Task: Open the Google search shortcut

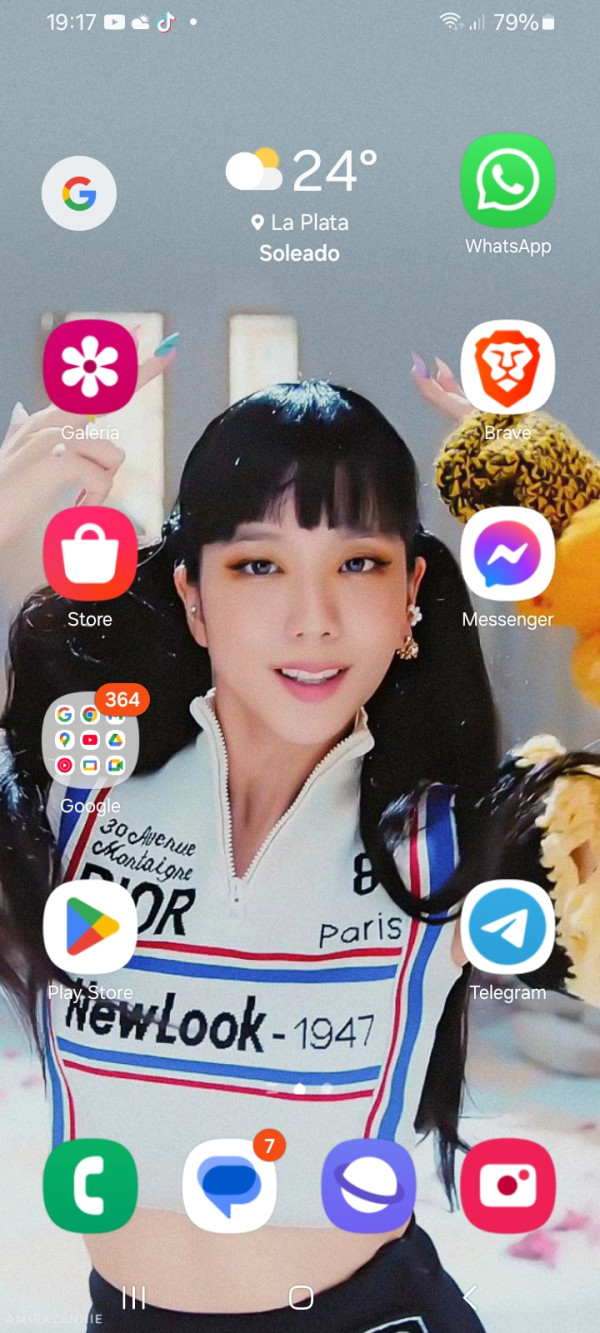Action: point(79,194)
